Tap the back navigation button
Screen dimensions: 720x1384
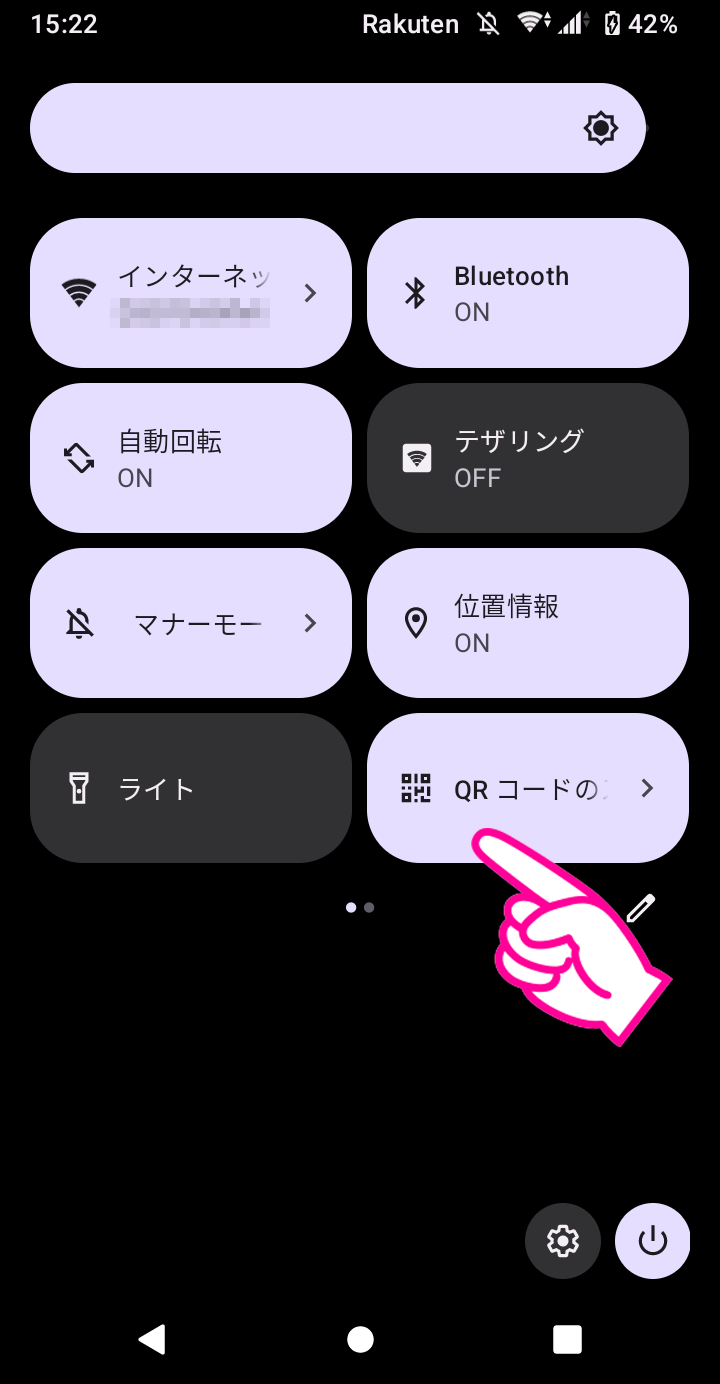pos(152,1339)
